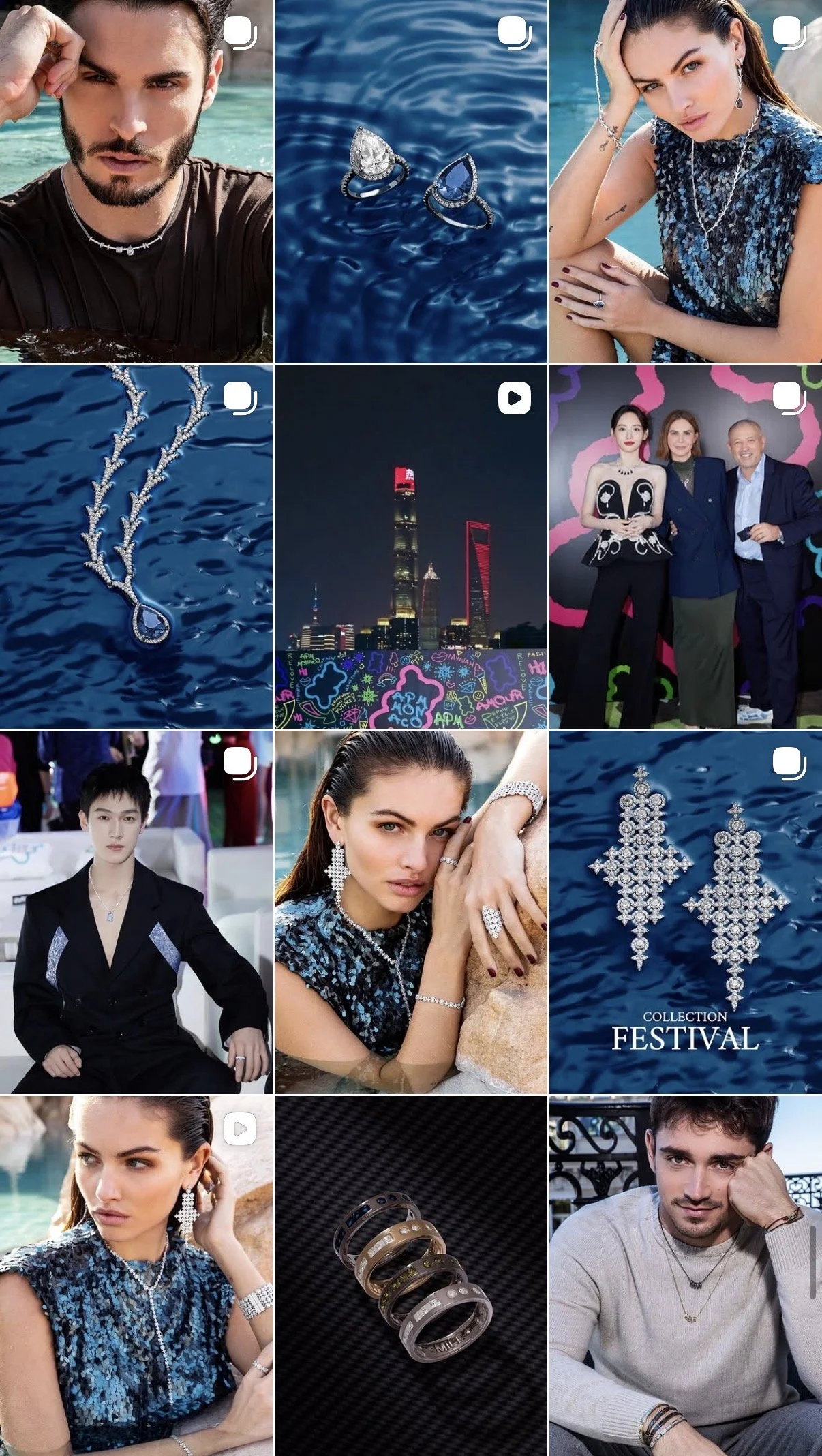
Task: Open the Collection Festival earrings post
Action: click(686, 912)
